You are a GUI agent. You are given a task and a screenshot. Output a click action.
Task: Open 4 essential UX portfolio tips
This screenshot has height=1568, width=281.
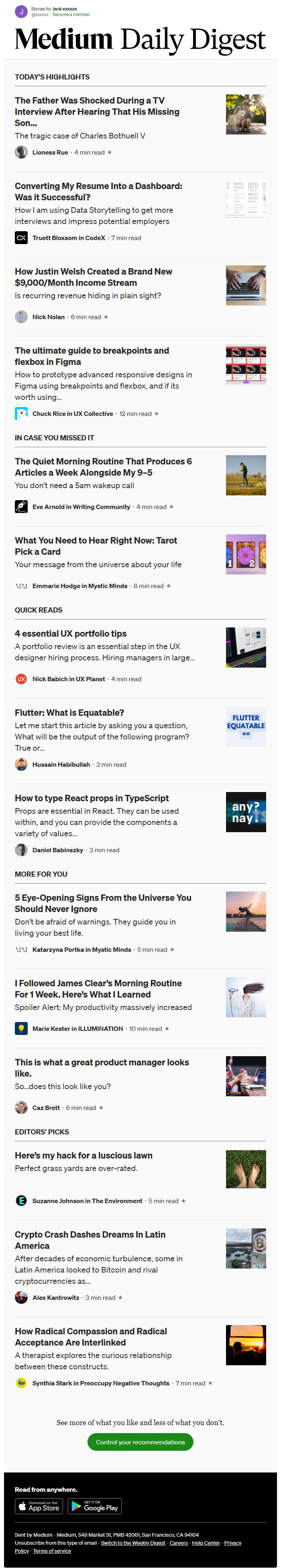point(71,633)
